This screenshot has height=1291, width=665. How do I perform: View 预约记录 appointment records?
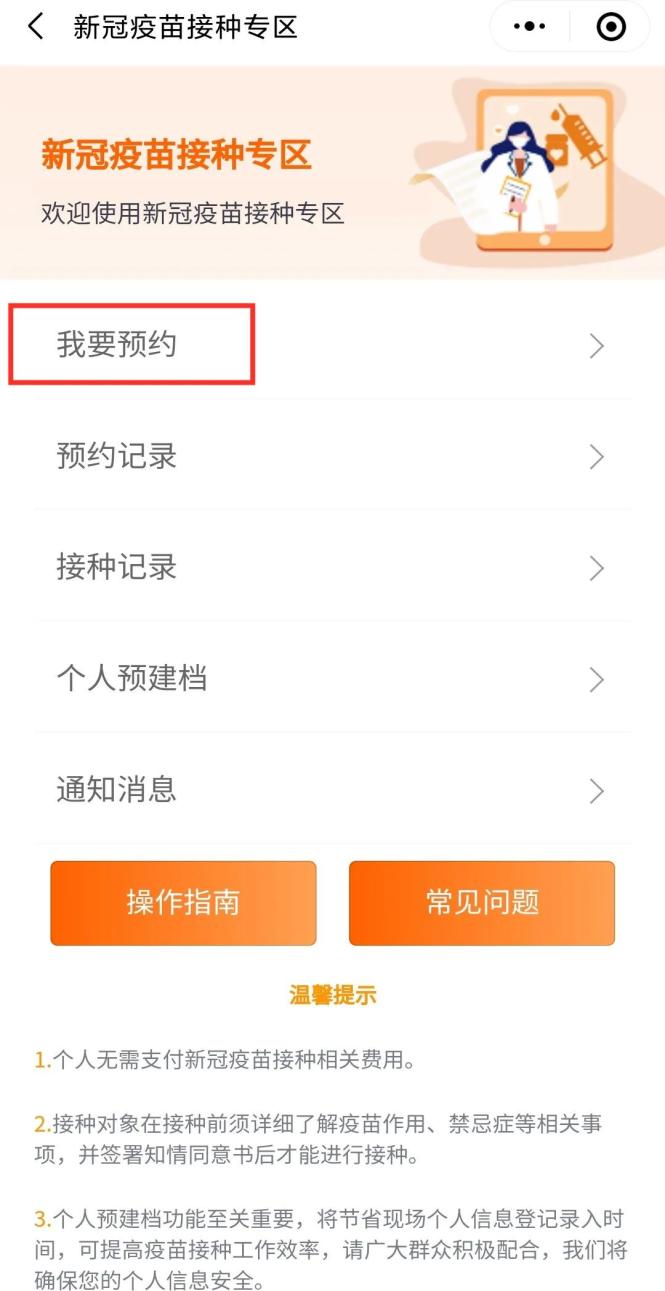332,456
